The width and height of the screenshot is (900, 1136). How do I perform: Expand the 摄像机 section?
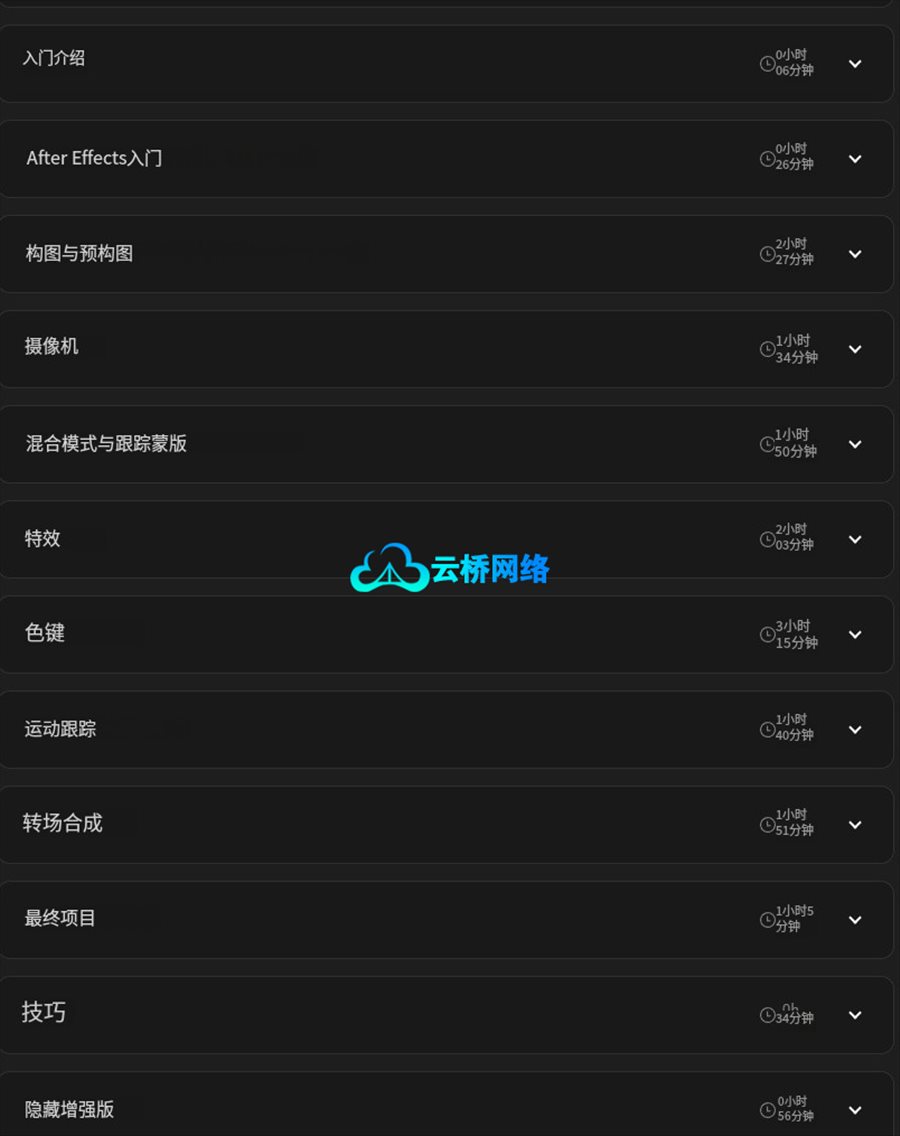[854, 349]
